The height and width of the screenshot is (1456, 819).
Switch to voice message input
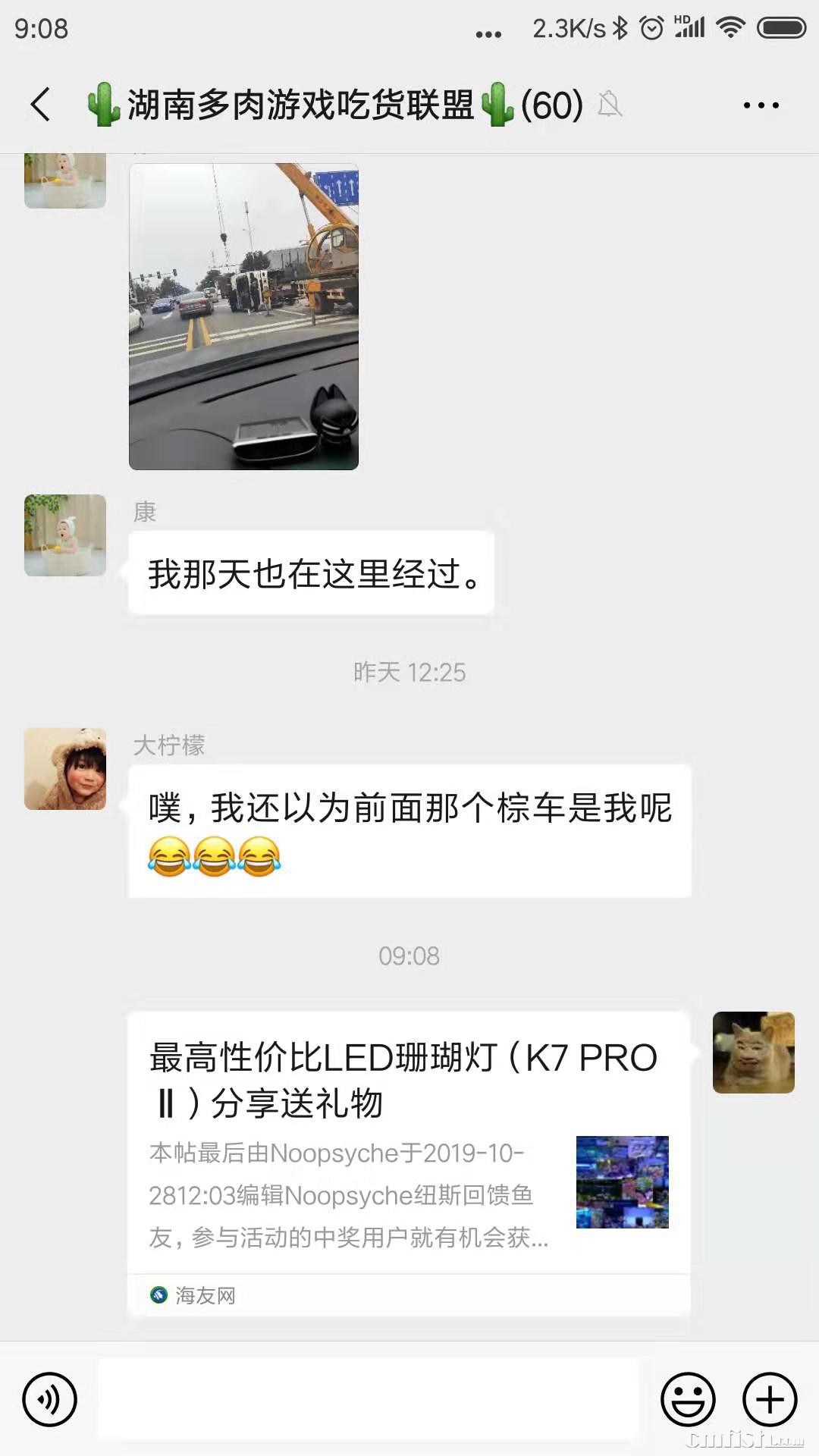tap(49, 1399)
